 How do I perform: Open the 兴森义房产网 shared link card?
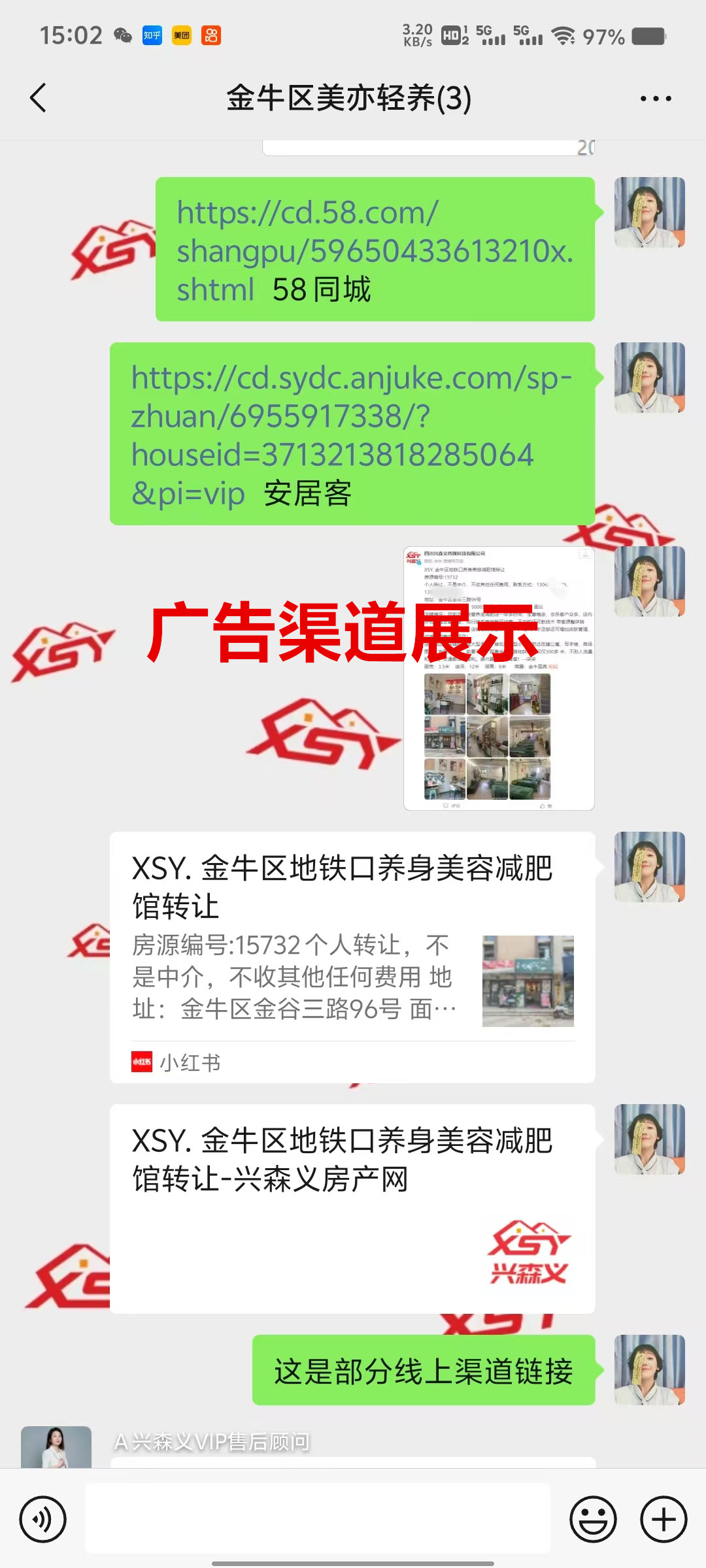tap(352, 1208)
